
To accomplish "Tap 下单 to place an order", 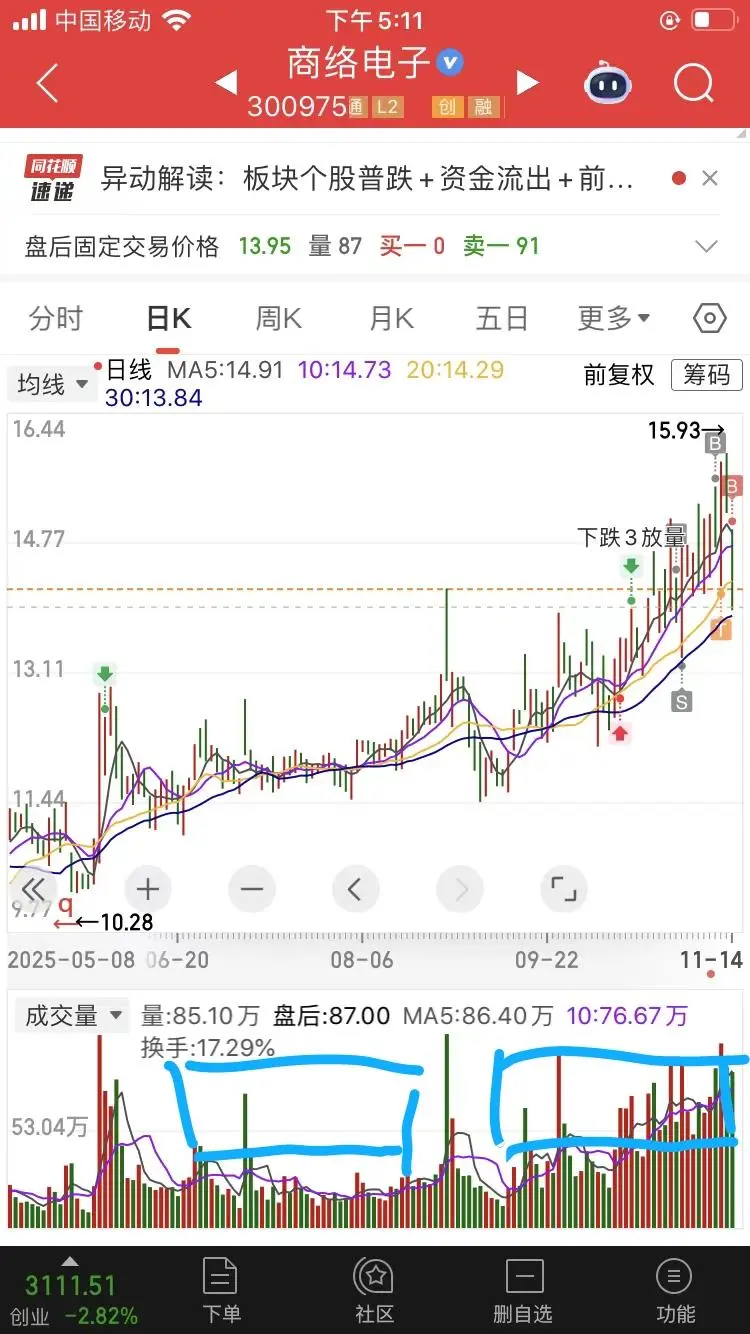I will pyautogui.click(x=220, y=1290).
